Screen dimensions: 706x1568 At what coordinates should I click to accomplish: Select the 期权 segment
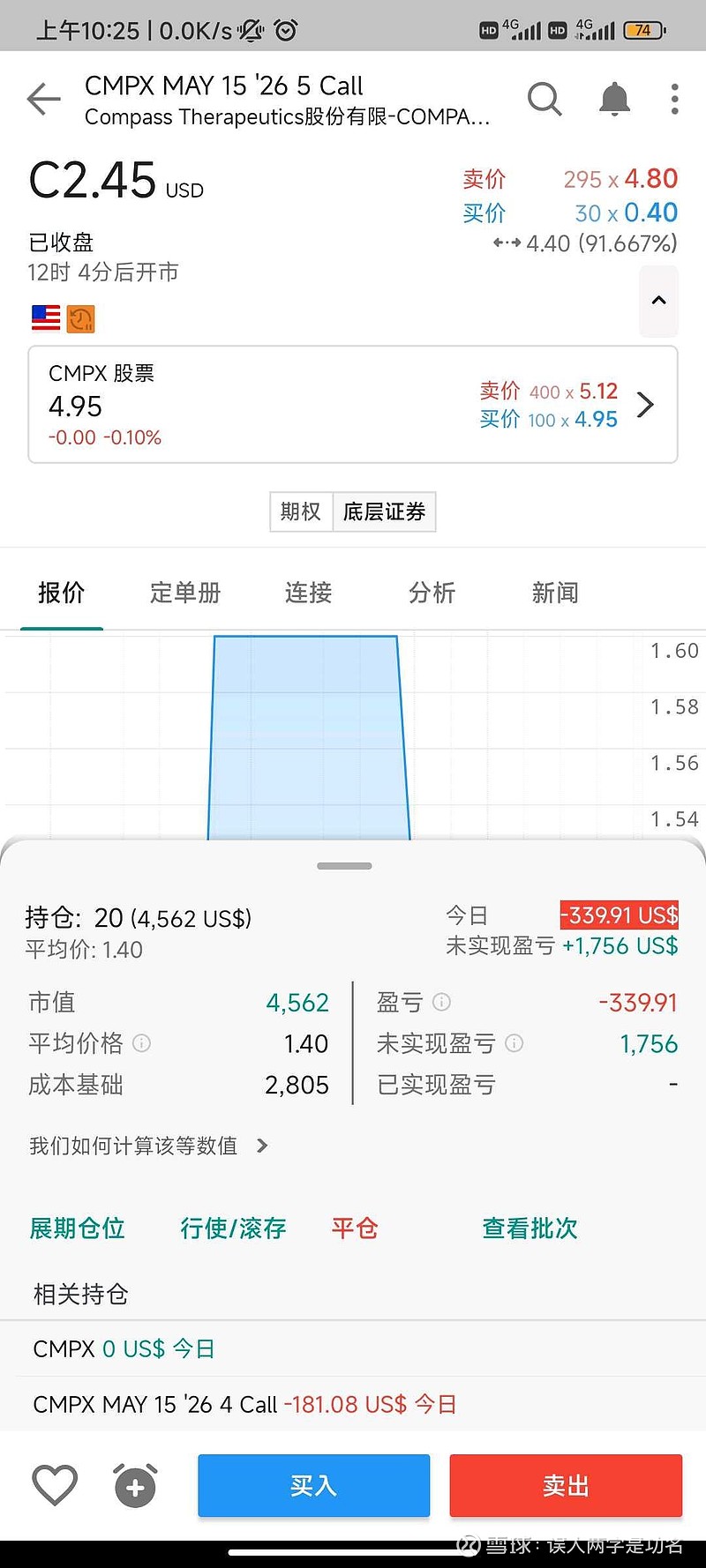coord(301,511)
